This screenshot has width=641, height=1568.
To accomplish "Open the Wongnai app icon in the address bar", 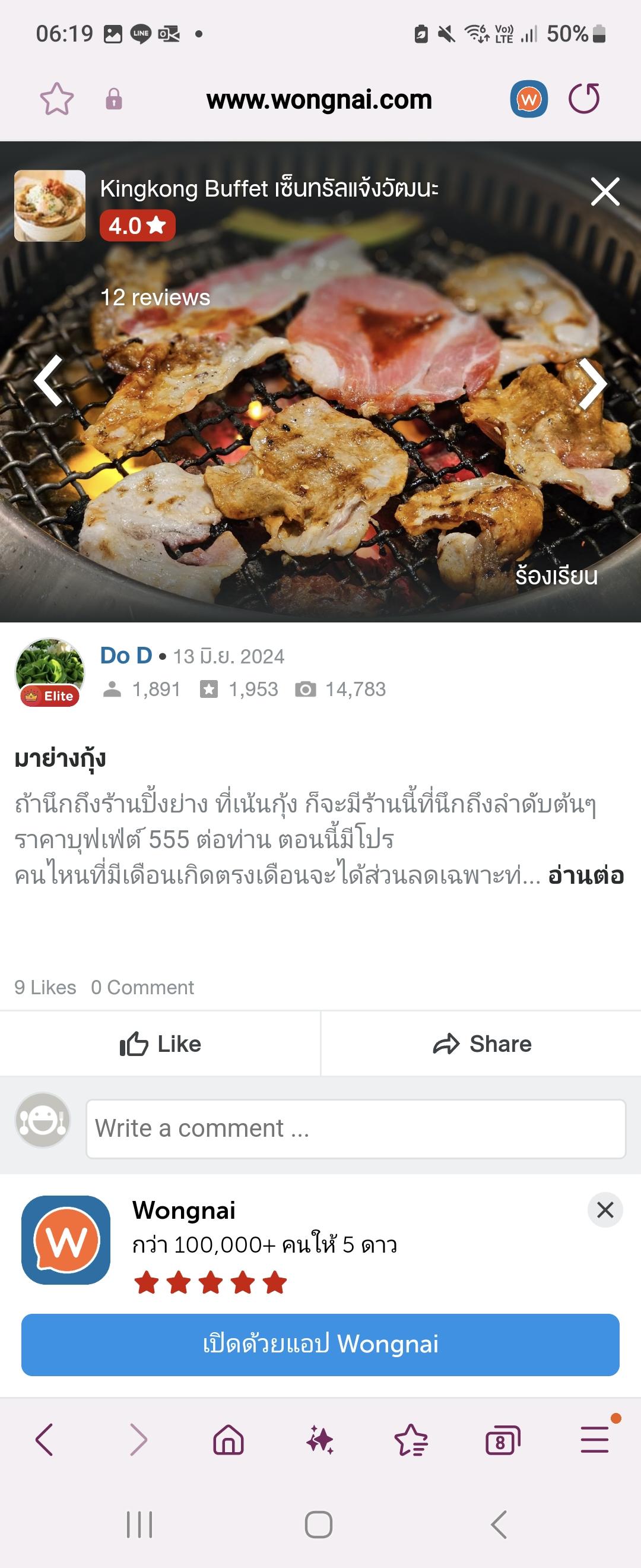I will (528, 99).
